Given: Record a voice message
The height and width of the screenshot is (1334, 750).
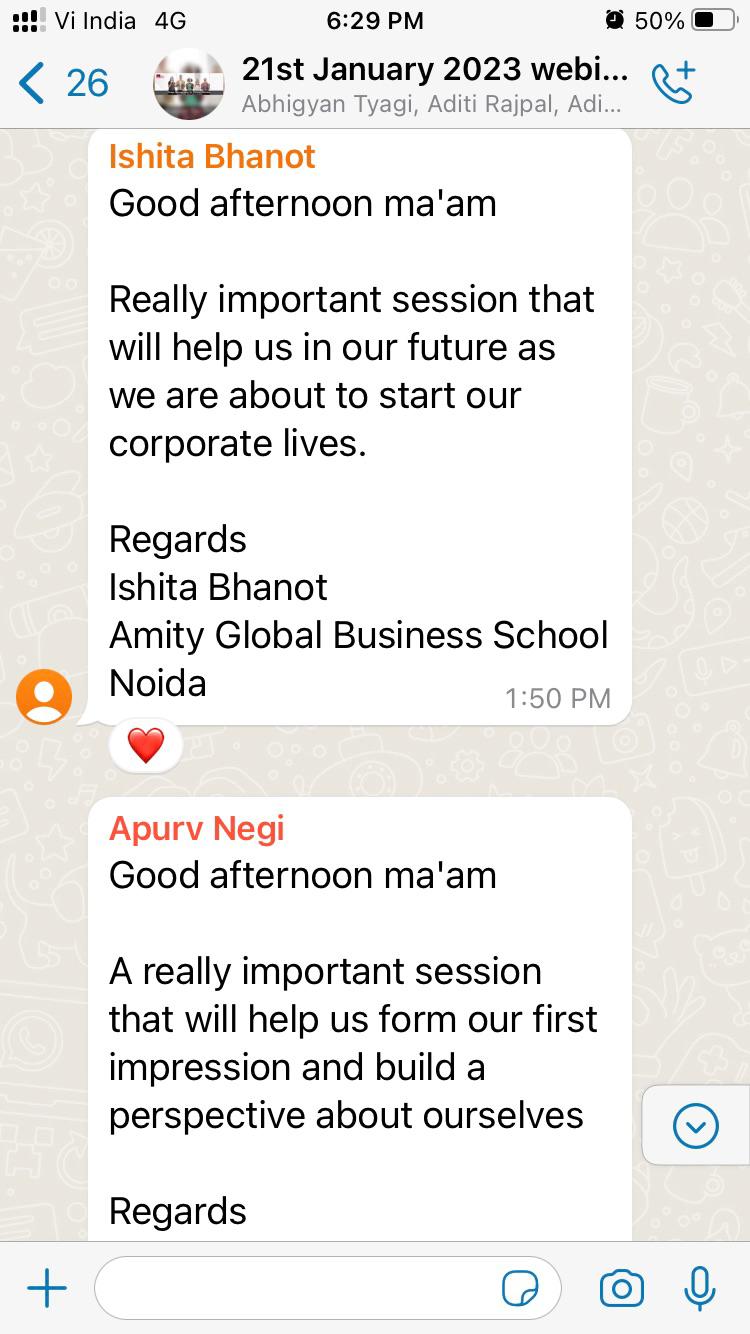Looking at the screenshot, I should tap(700, 1289).
